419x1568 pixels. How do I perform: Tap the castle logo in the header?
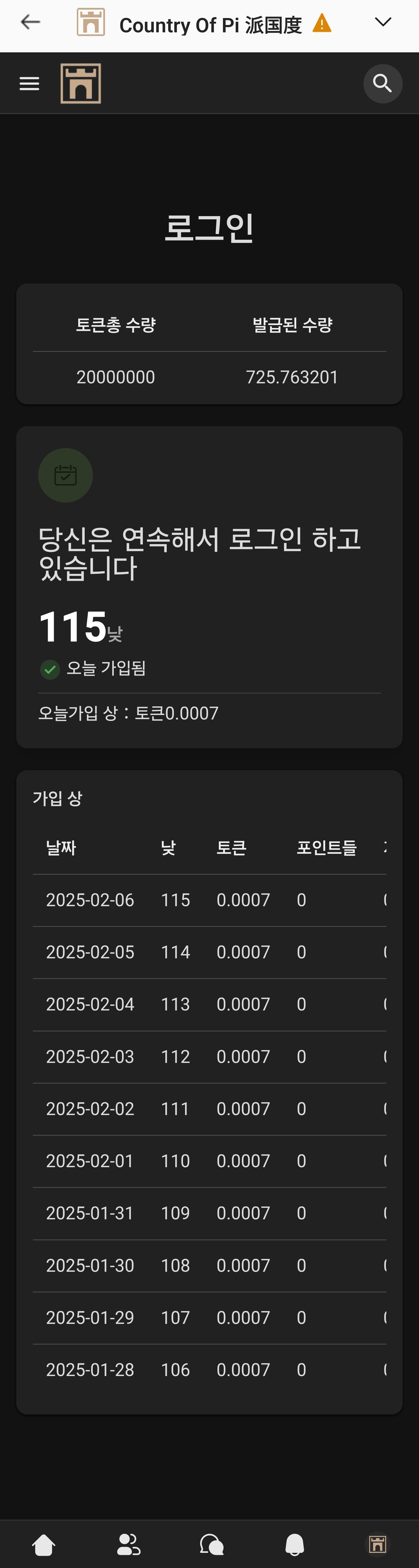[81, 83]
